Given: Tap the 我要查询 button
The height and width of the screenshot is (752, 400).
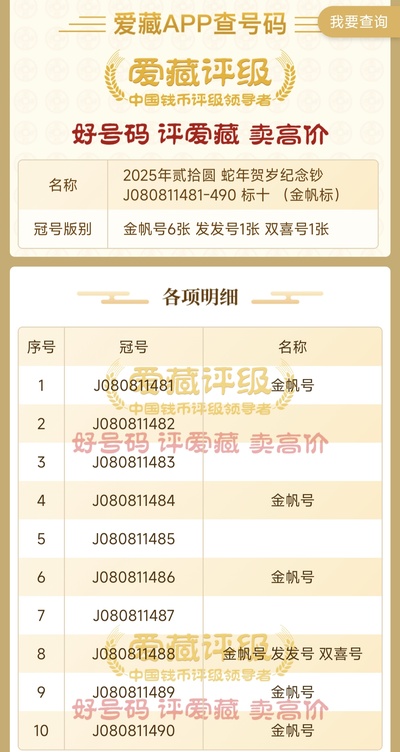Looking at the screenshot, I should coord(359,22).
